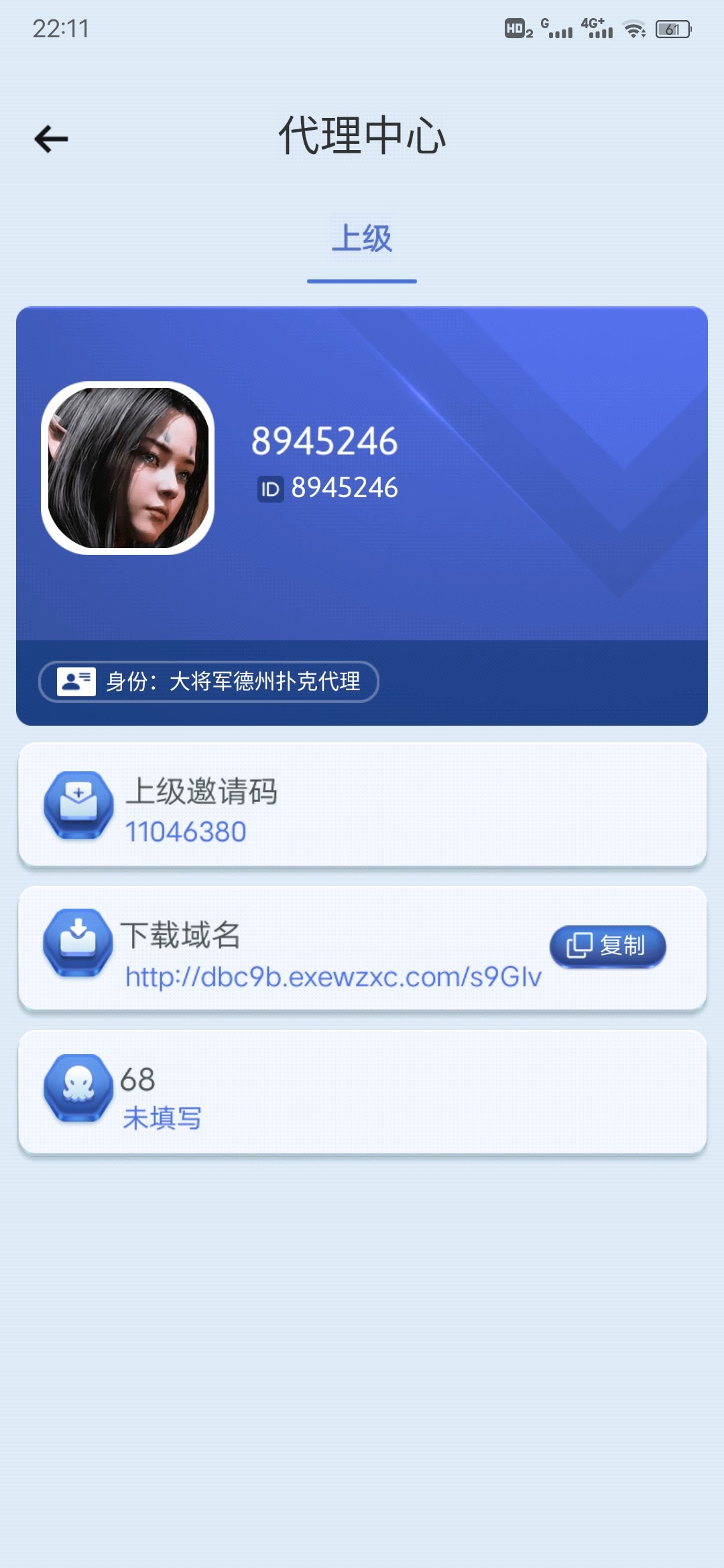The height and width of the screenshot is (1568, 724).
Task: Tap the superior's avatar picture
Action: coord(128,468)
